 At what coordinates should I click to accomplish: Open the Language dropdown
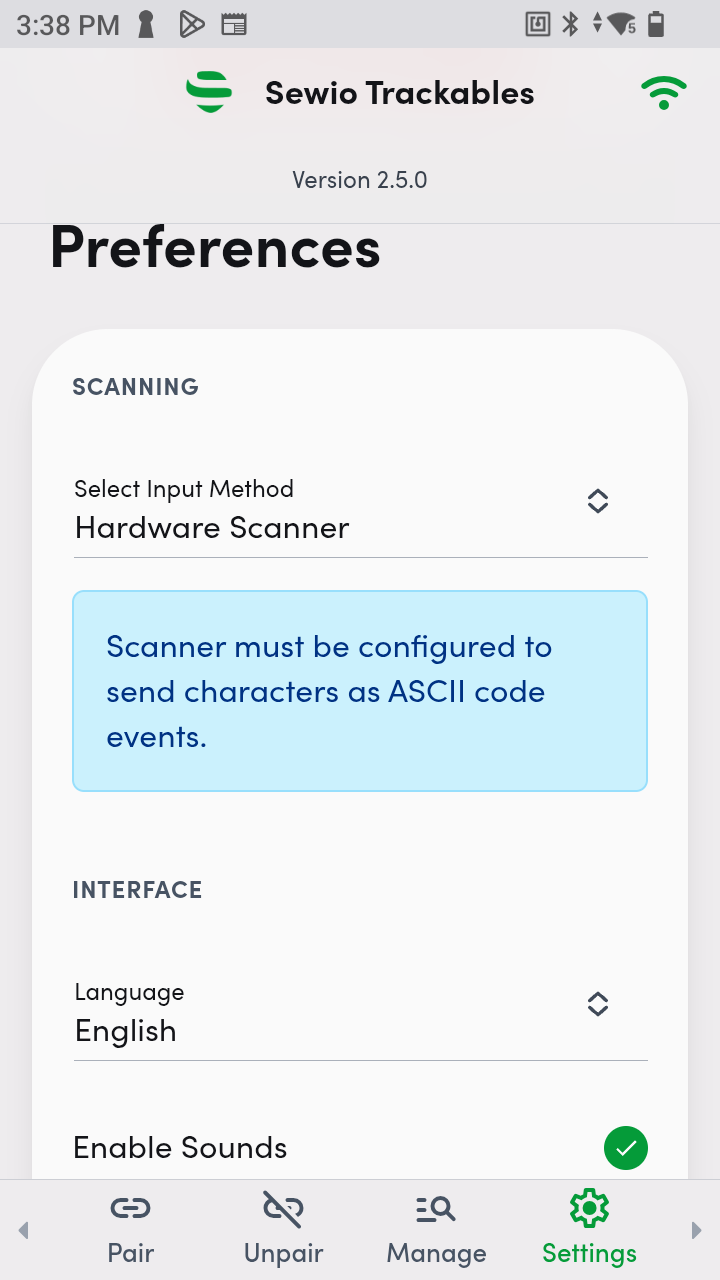coord(360,1015)
